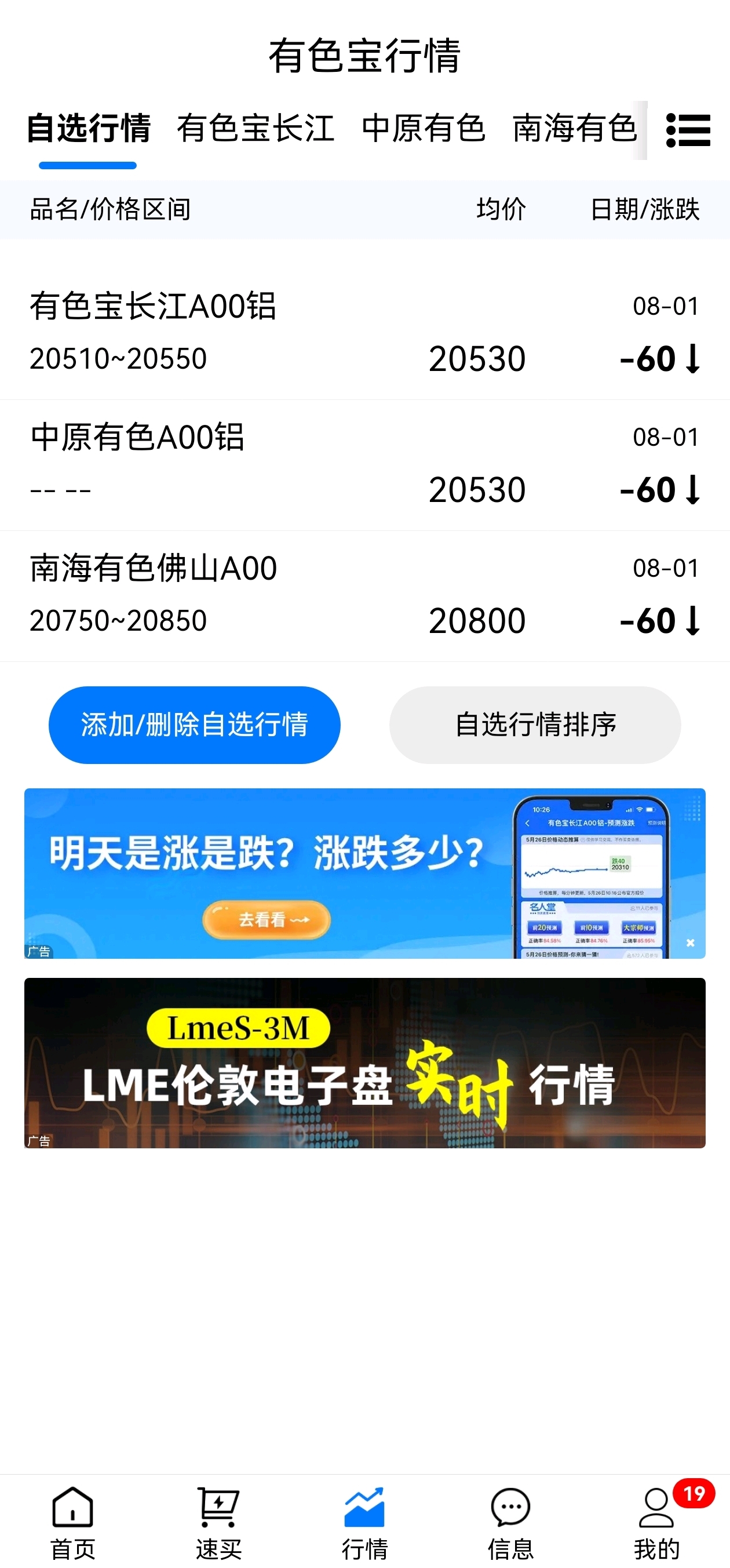Dismiss the blue prediction ad banner
This screenshot has height=1568, width=730.
pyautogui.click(x=691, y=943)
